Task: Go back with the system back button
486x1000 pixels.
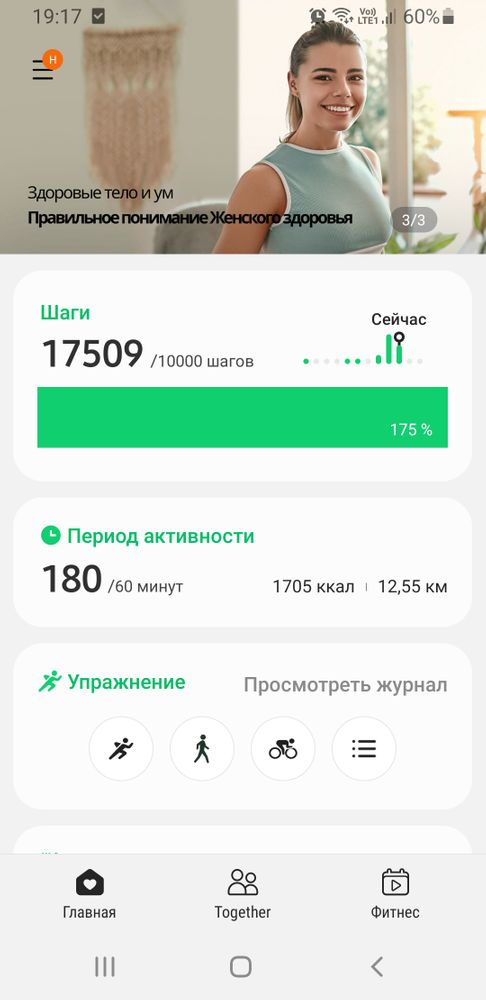Action: (x=377, y=966)
